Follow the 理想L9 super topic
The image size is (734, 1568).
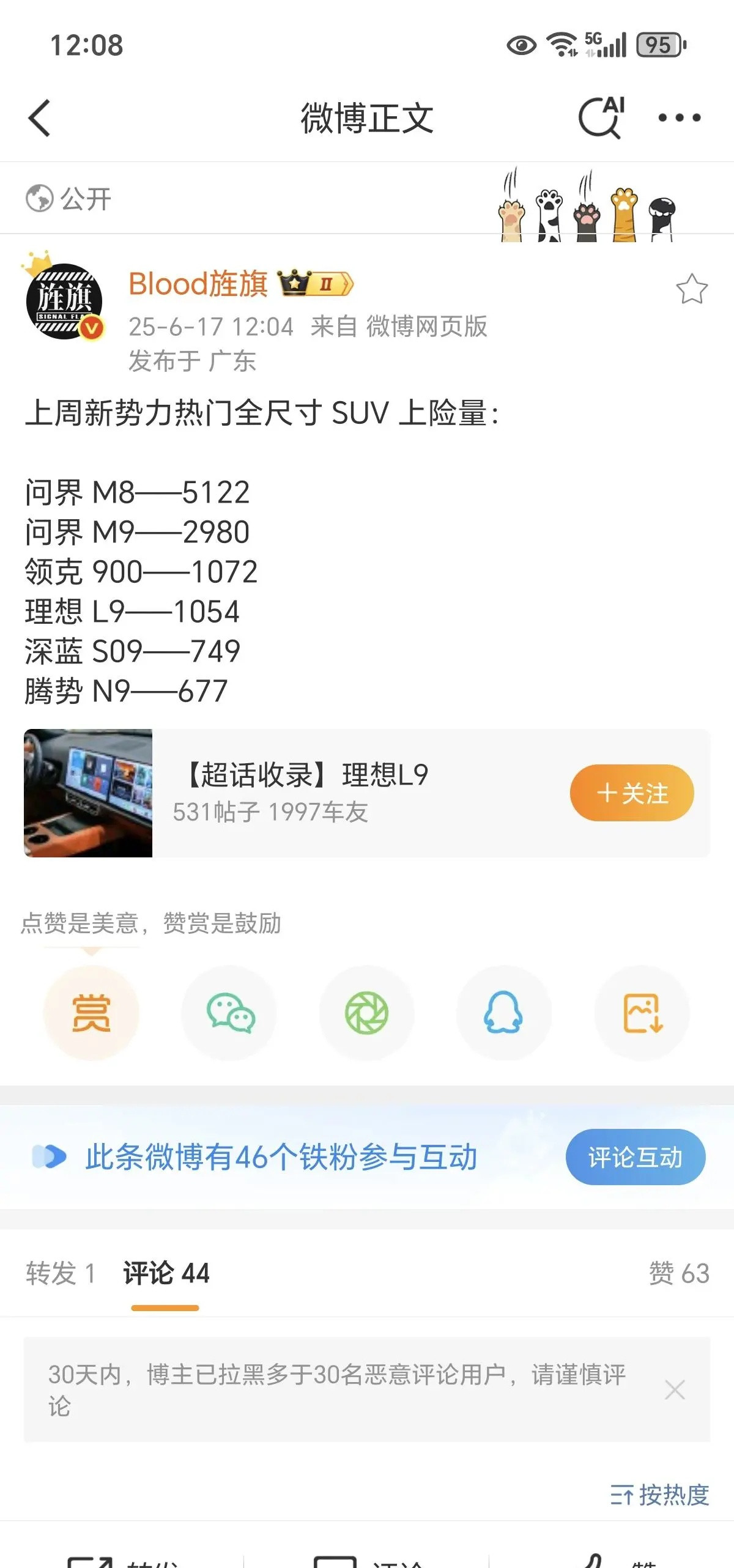(x=631, y=793)
